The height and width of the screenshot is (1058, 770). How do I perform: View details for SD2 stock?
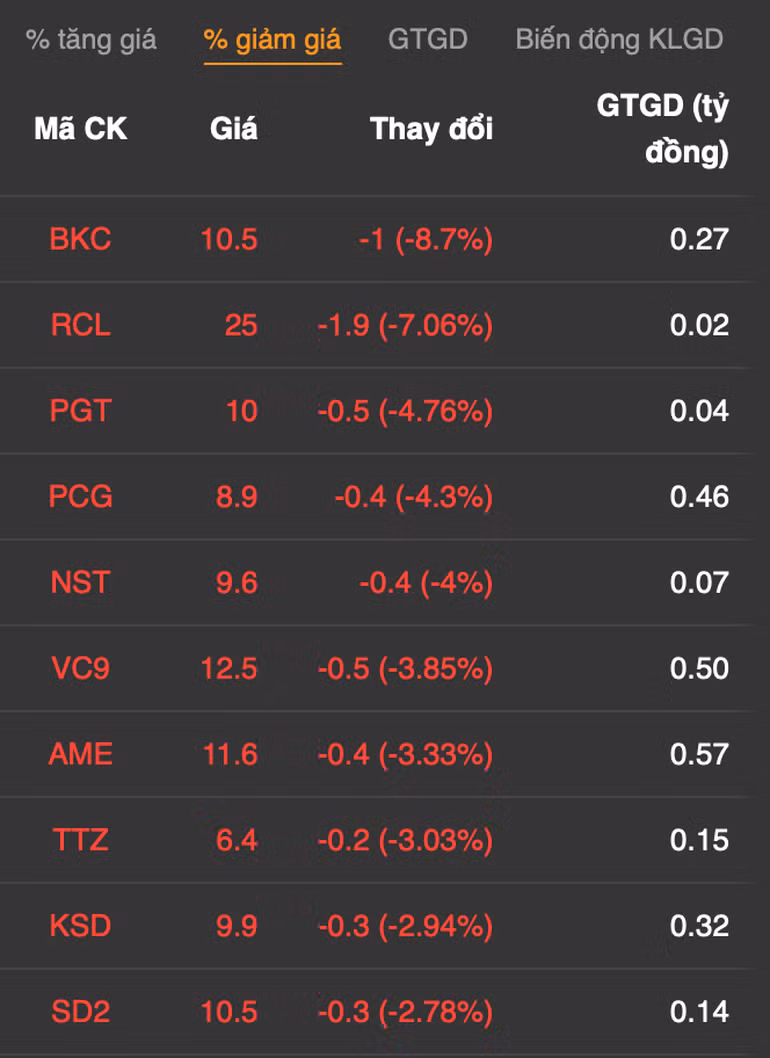point(80,1012)
